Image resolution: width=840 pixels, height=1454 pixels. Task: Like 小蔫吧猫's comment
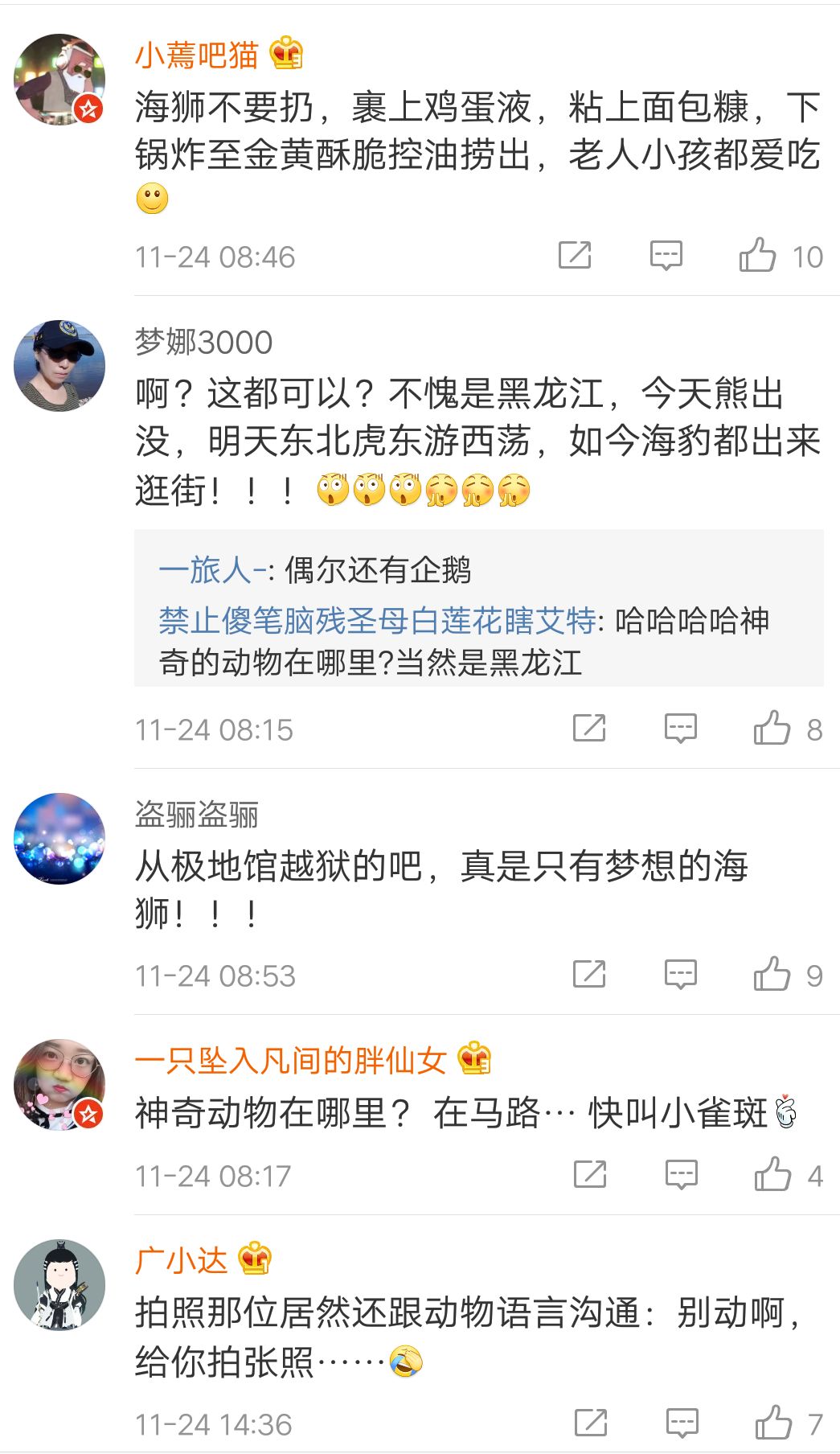click(x=757, y=256)
